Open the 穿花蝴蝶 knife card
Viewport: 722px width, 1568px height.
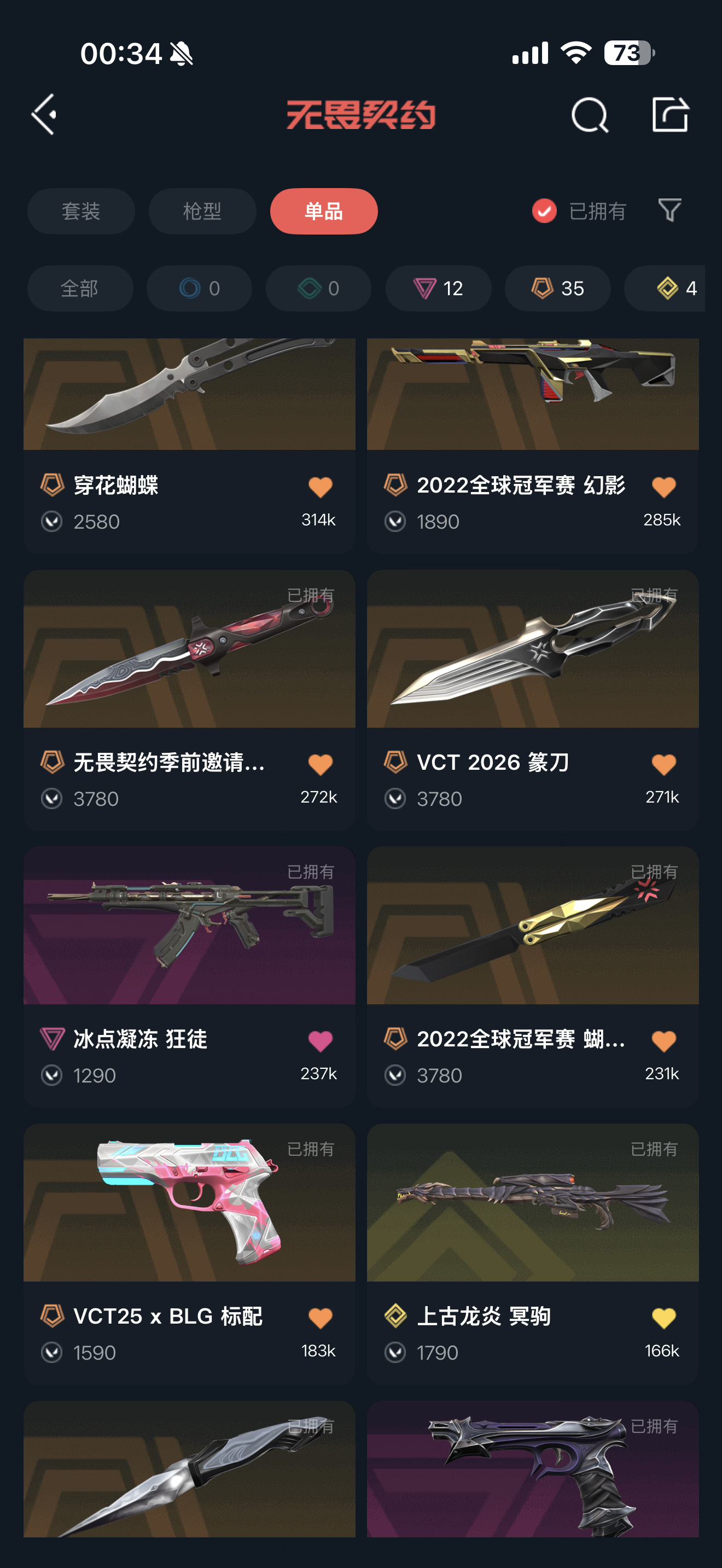click(x=189, y=446)
